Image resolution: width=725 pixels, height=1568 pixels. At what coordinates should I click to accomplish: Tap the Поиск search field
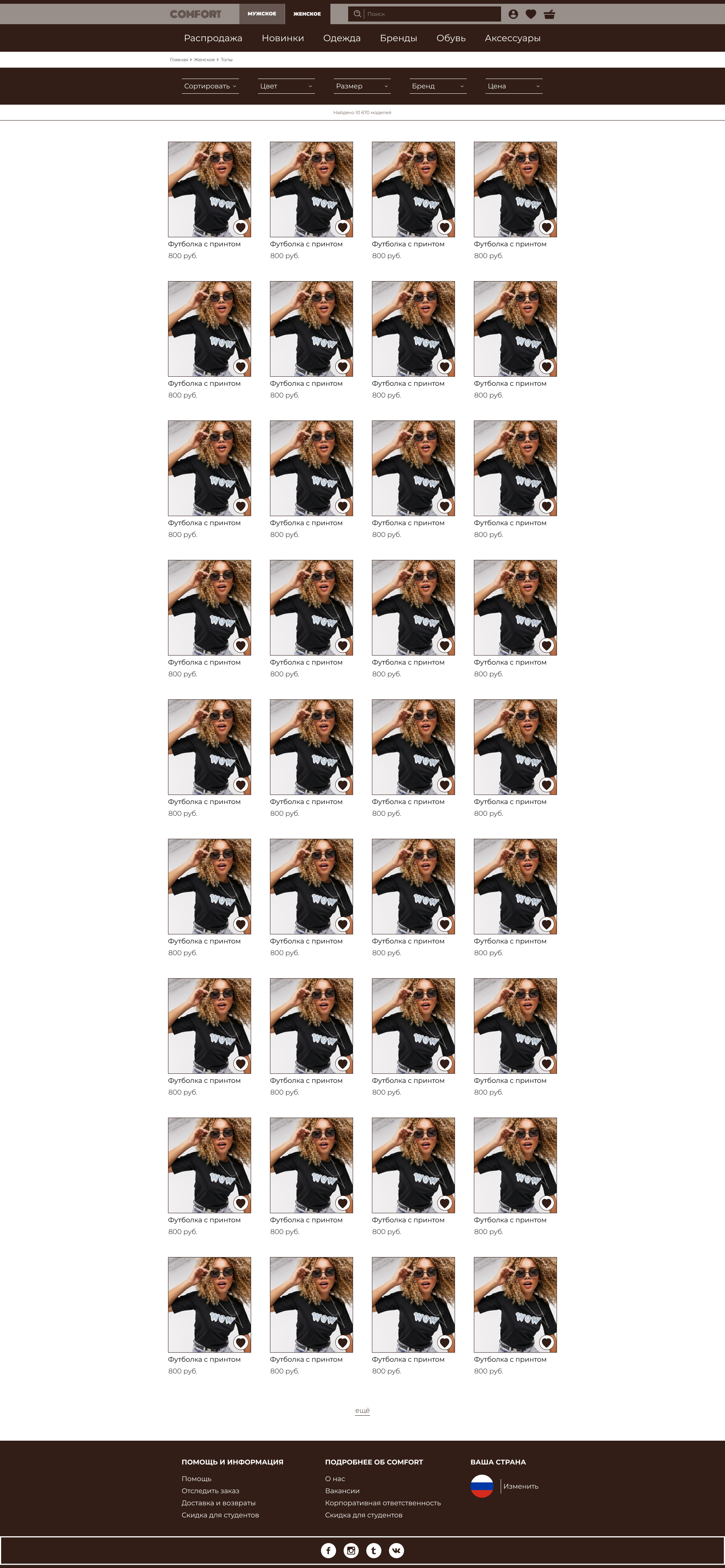pos(432,13)
